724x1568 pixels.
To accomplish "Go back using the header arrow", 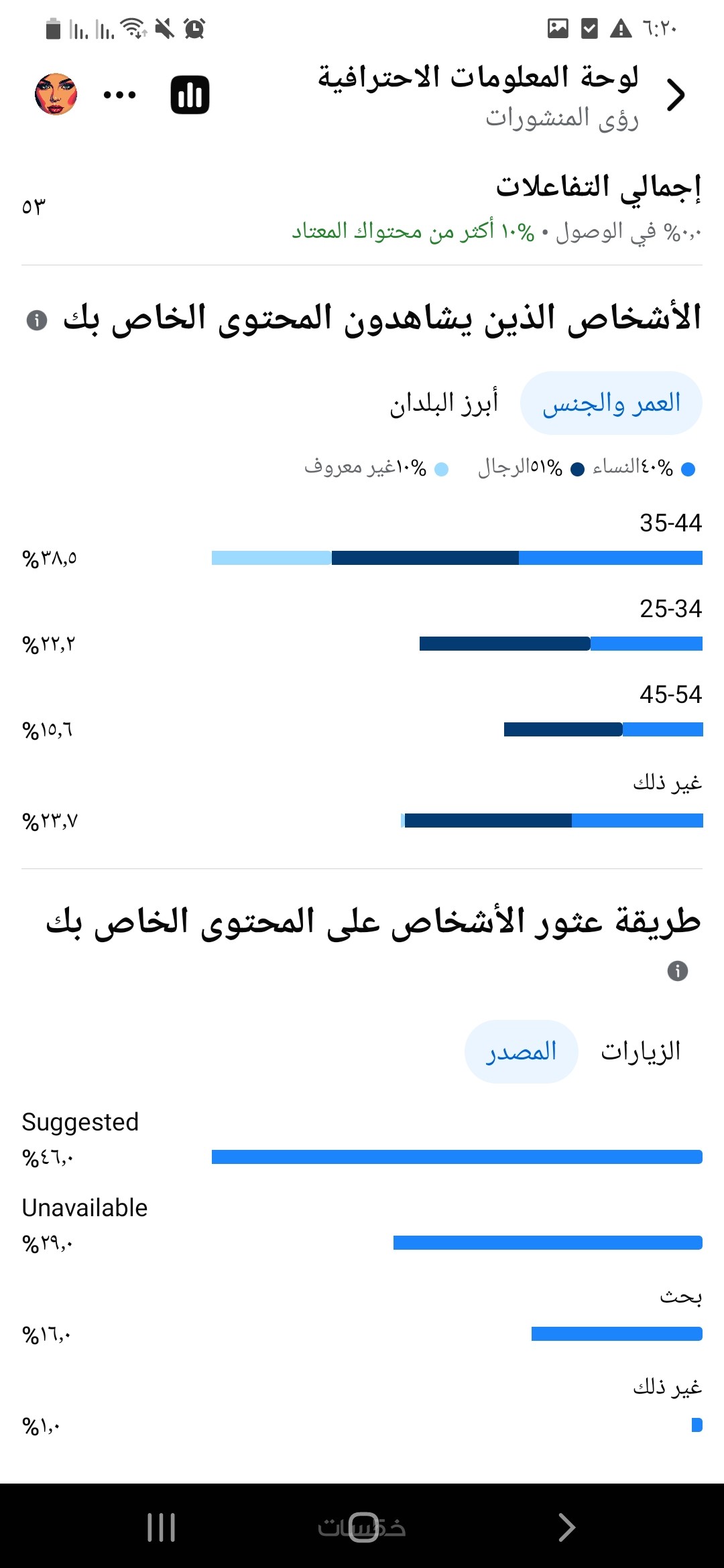I will pos(676,94).
